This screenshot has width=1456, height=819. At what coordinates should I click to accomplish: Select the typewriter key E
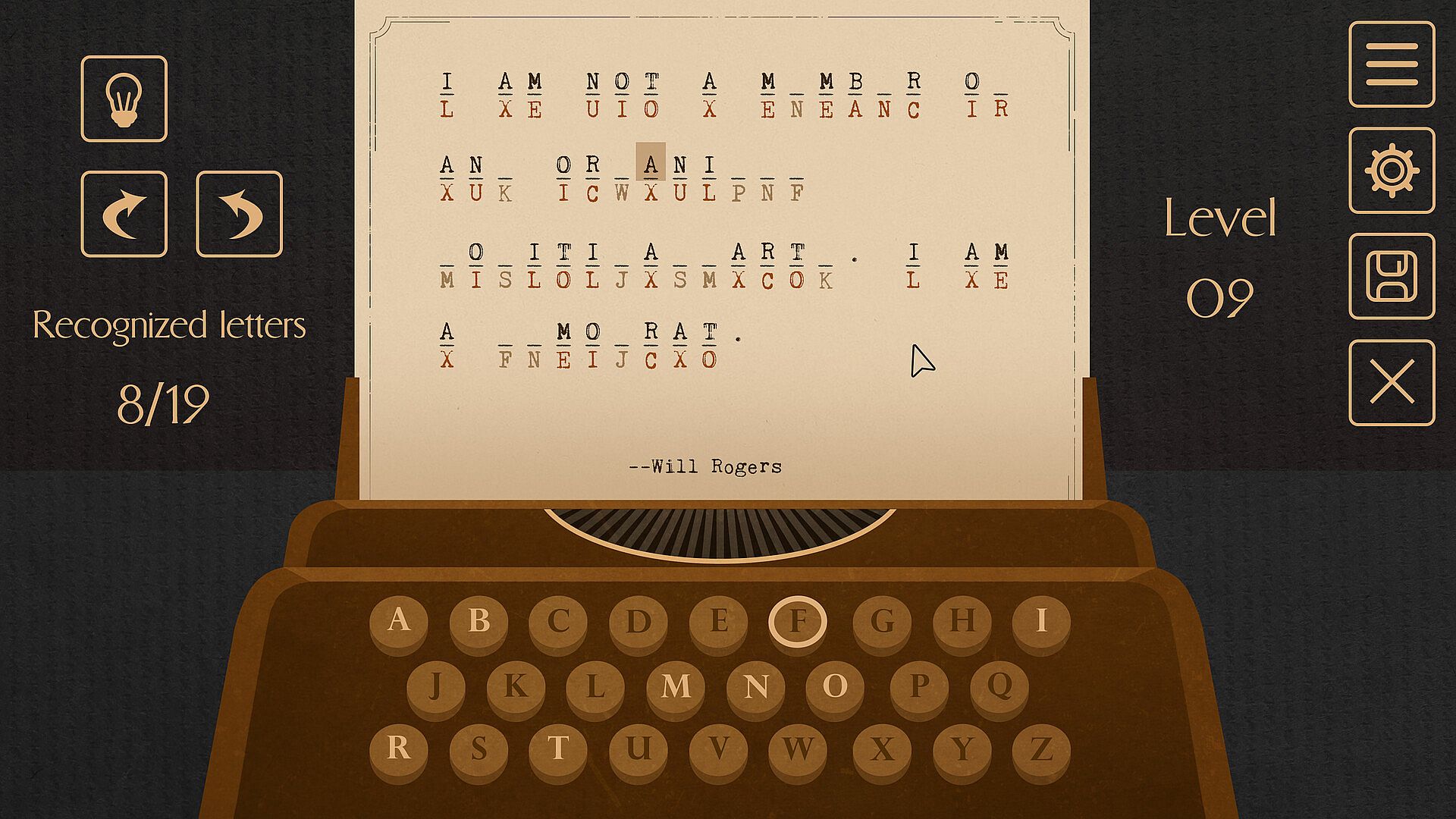(x=718, y=621)
